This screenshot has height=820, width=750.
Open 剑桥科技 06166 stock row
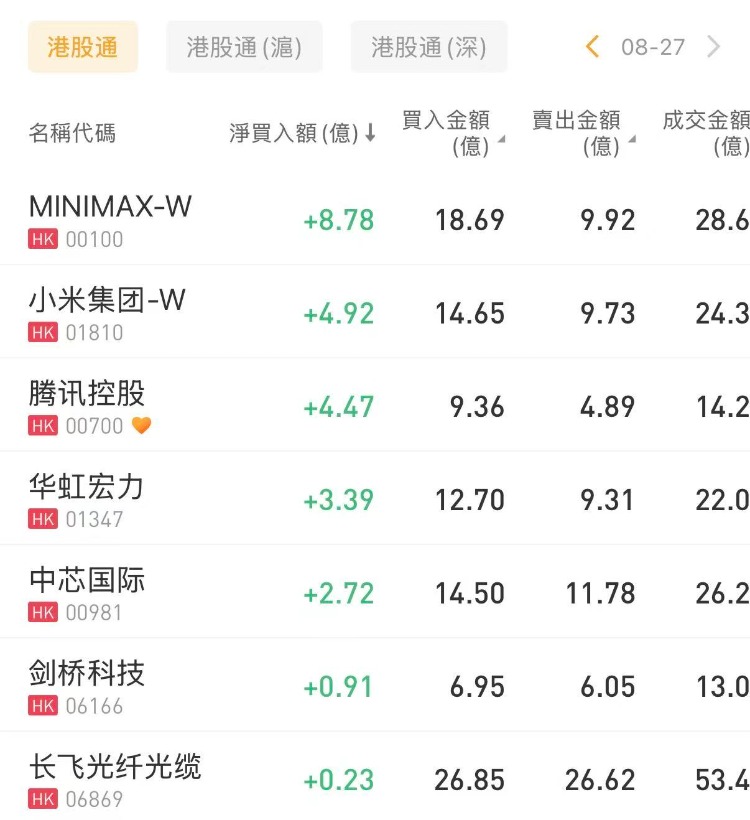[375, 685]
